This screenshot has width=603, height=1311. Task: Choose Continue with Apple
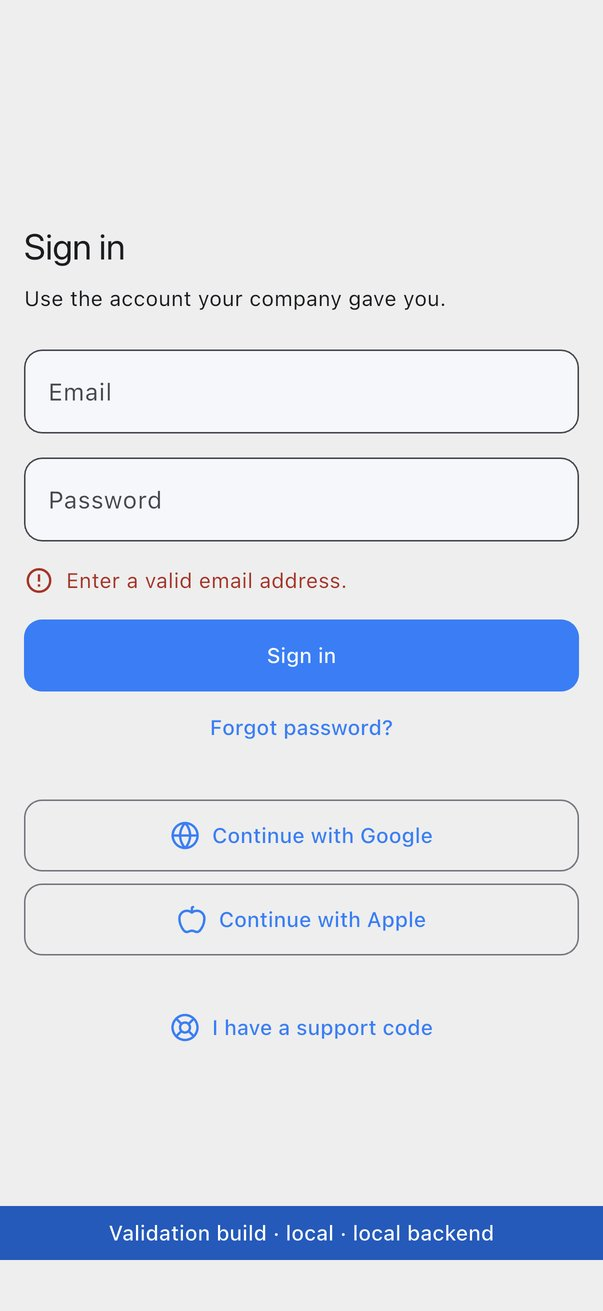301,919
